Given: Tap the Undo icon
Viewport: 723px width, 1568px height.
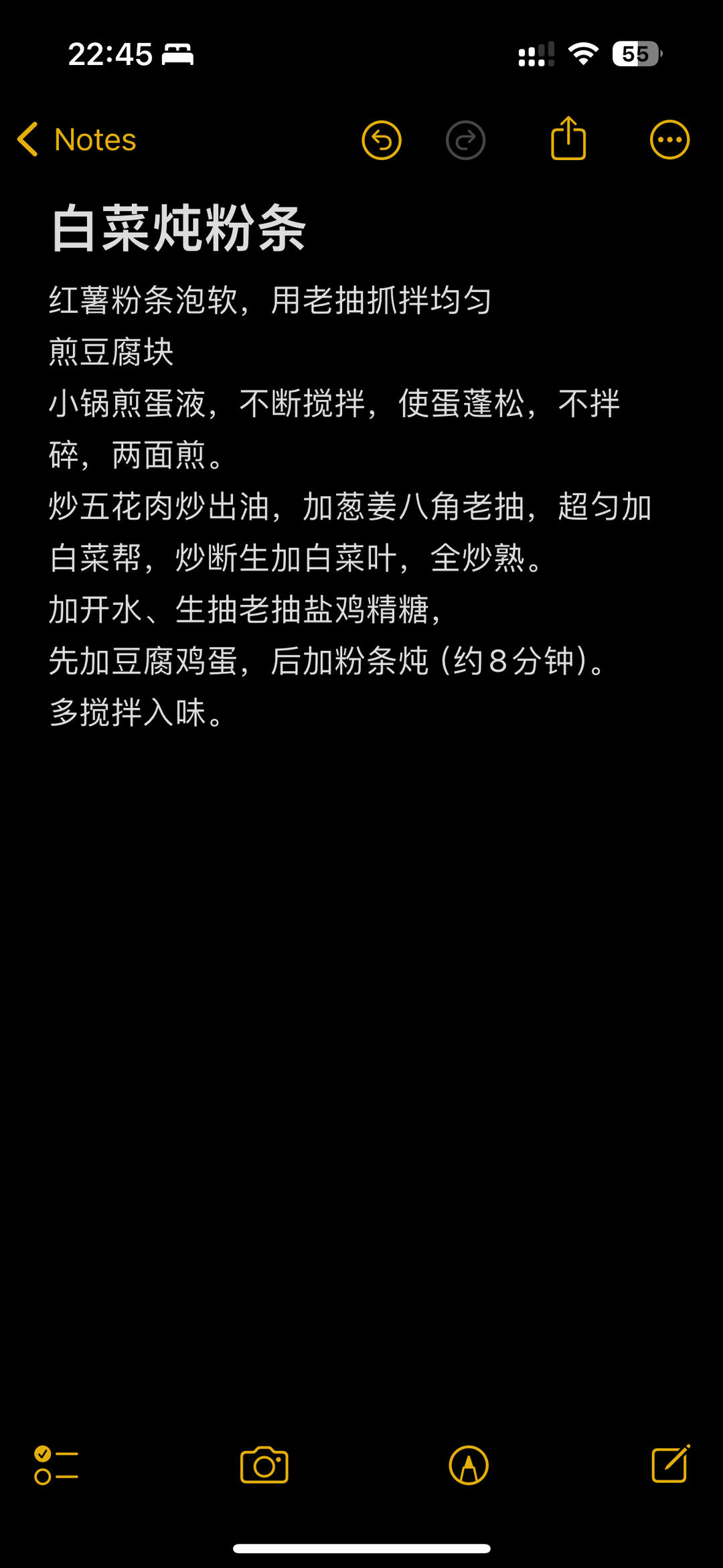Looking at the screenshot, I should tap(382, 139).
